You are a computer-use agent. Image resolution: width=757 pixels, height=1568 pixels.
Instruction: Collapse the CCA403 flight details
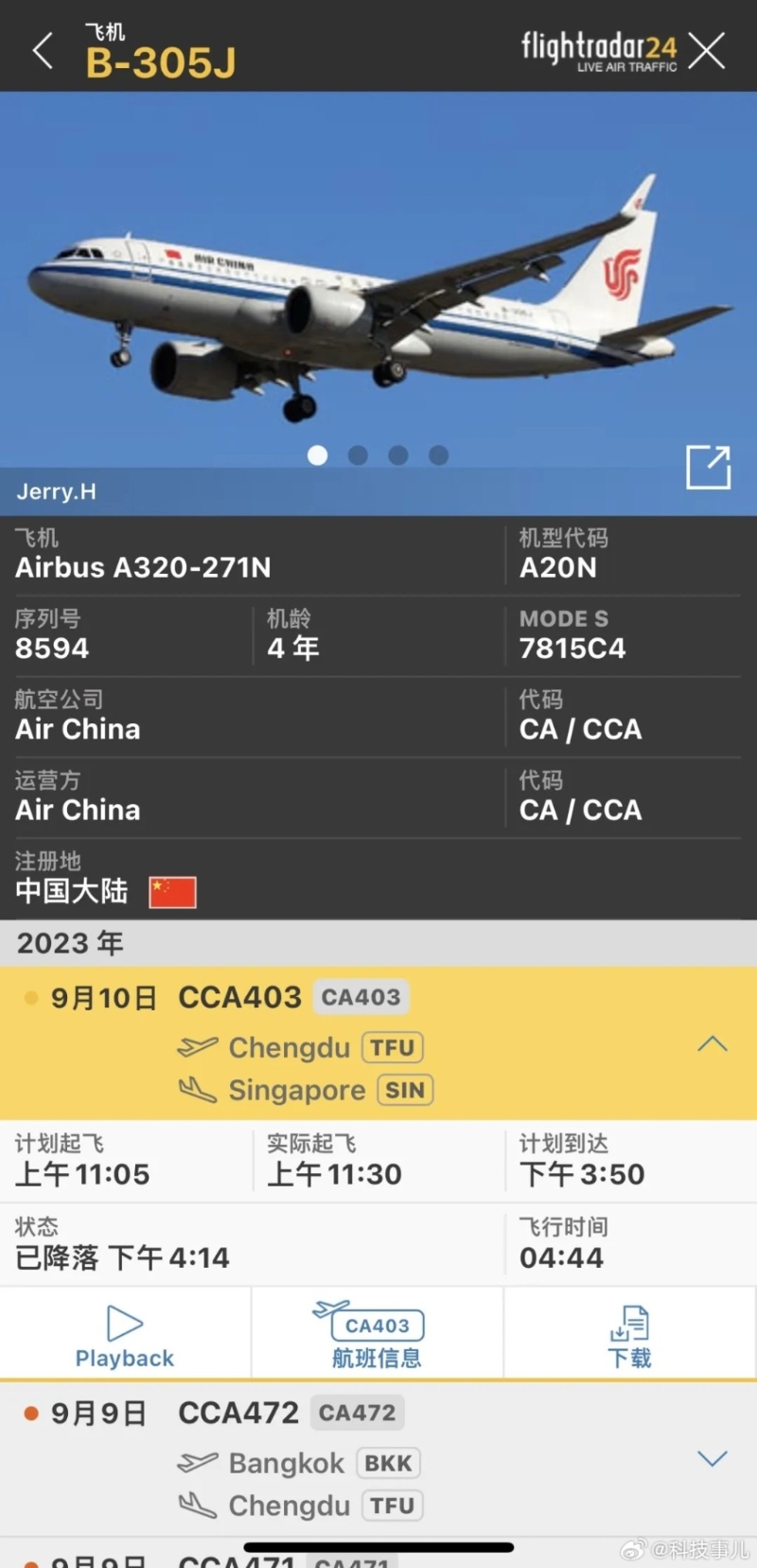point(712,1044)
